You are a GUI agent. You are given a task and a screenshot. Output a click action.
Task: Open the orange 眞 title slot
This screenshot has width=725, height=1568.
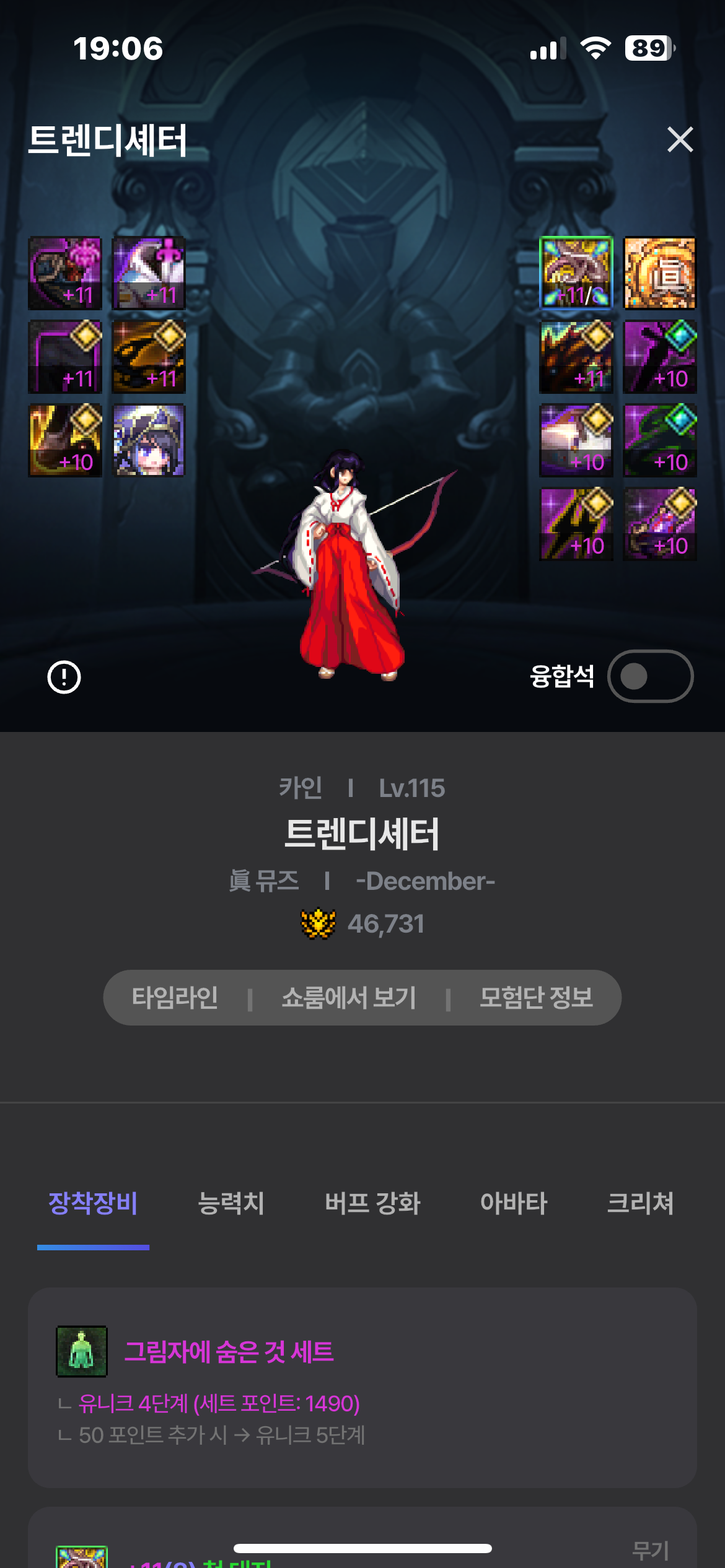[x=659, y=272]
